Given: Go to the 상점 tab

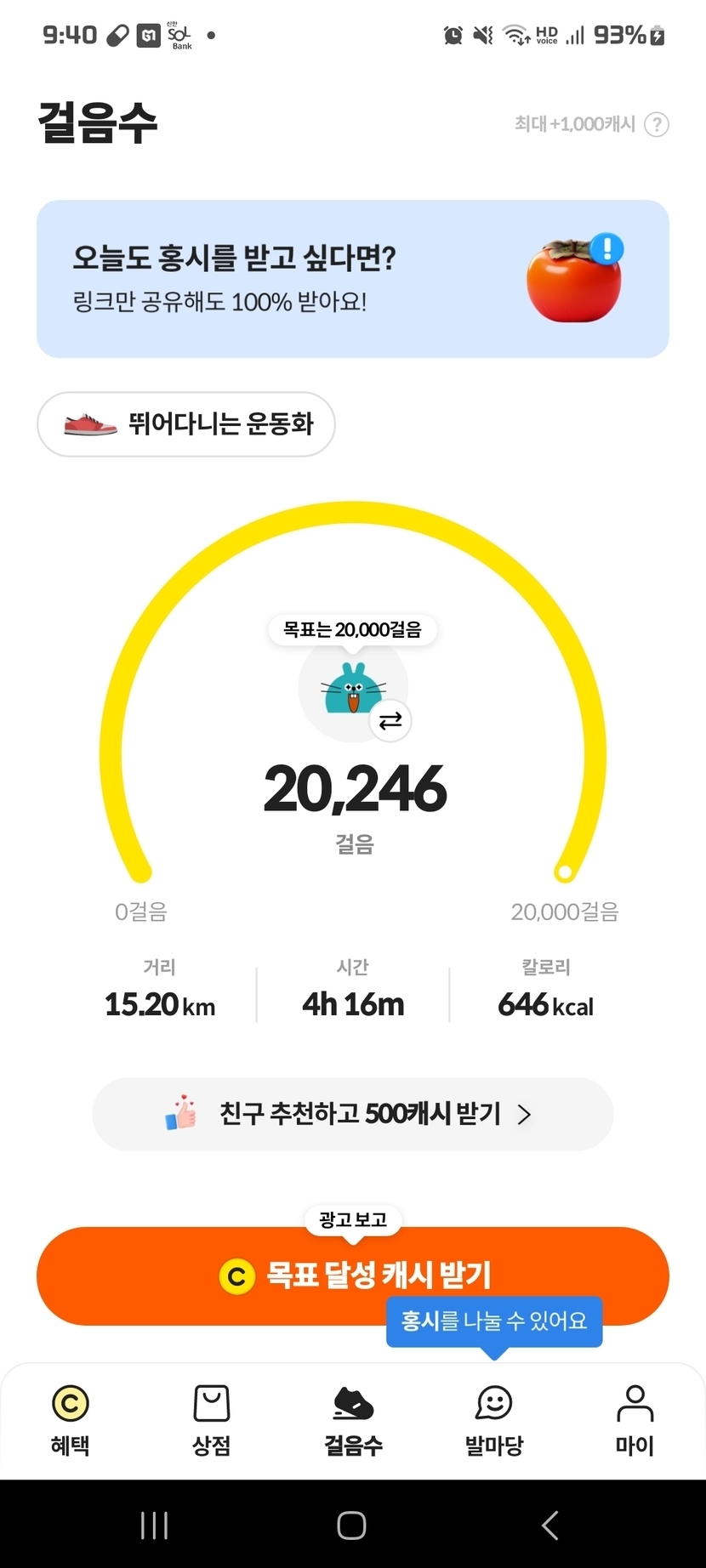Looking at the screenshot, I should [x=211, y=1419].
